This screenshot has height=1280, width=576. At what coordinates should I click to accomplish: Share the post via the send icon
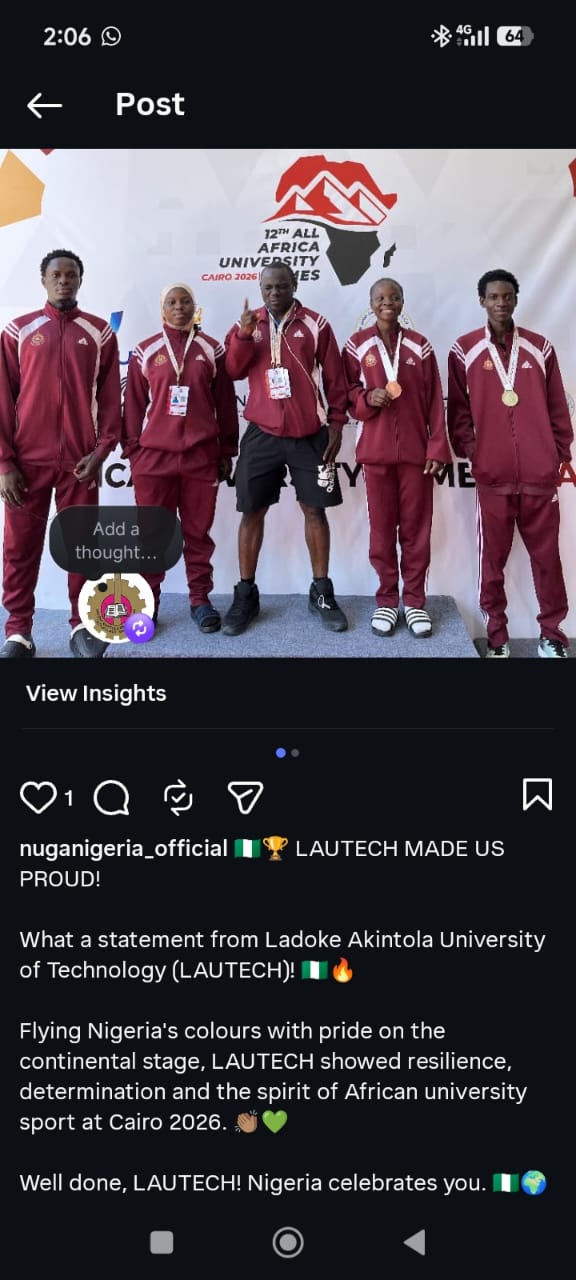(x=245, y=797)
